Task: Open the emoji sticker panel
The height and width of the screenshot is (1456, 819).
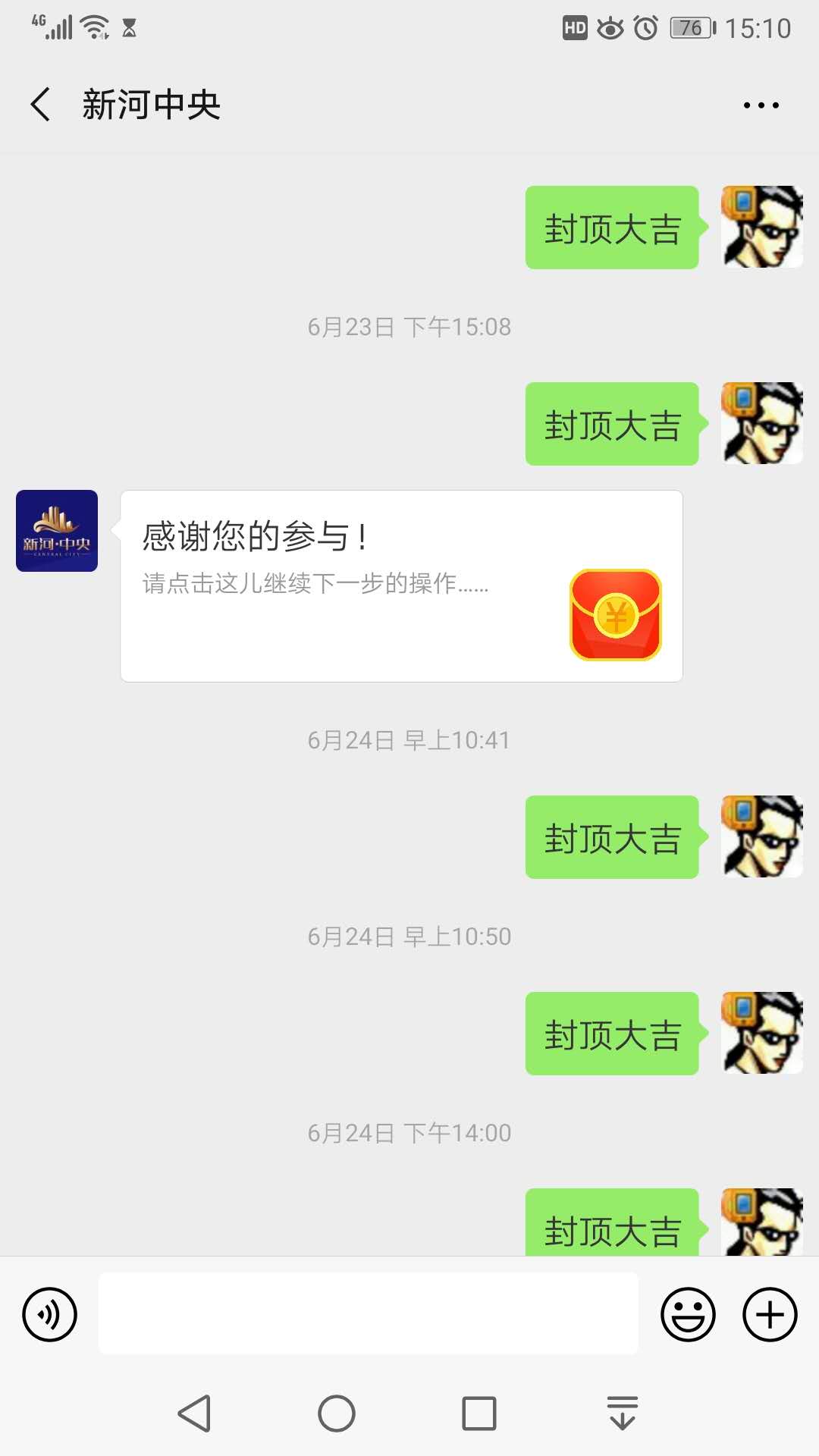Action: click(688, 1314)
